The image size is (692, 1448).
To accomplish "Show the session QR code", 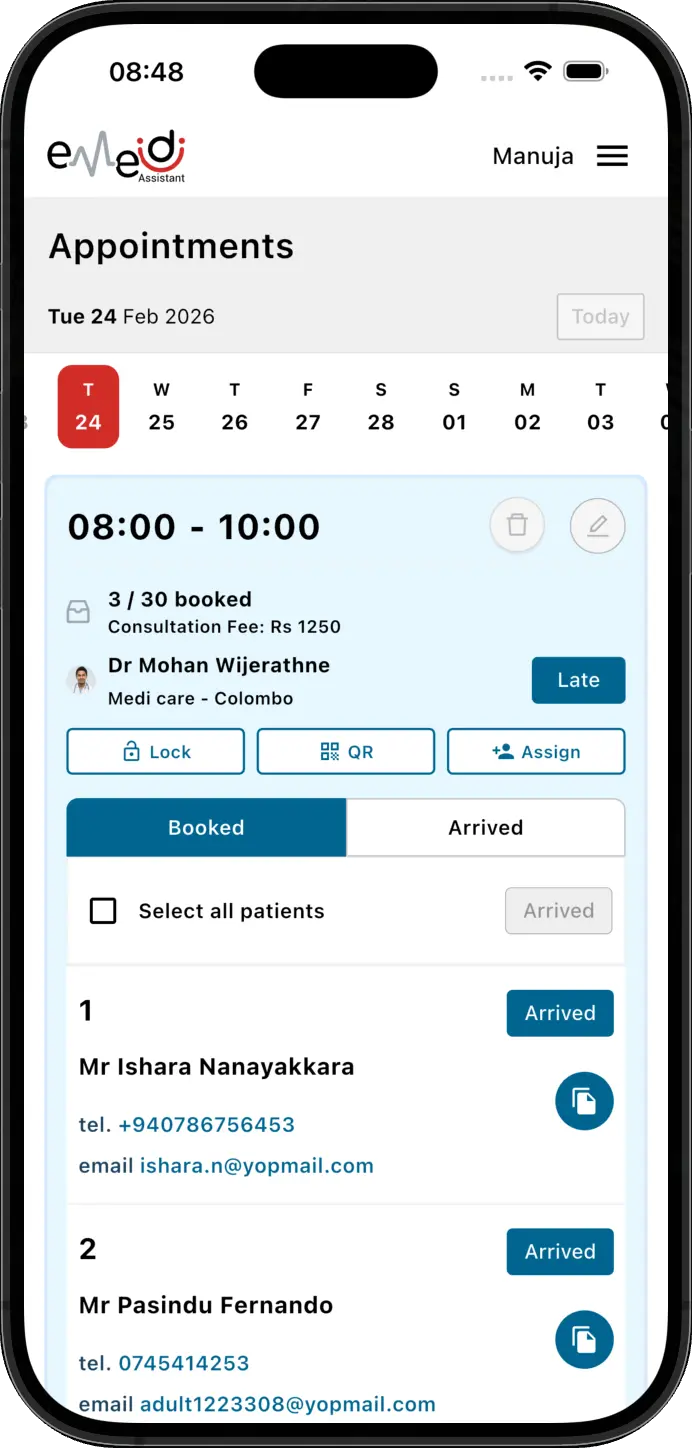I will [346, 752].
